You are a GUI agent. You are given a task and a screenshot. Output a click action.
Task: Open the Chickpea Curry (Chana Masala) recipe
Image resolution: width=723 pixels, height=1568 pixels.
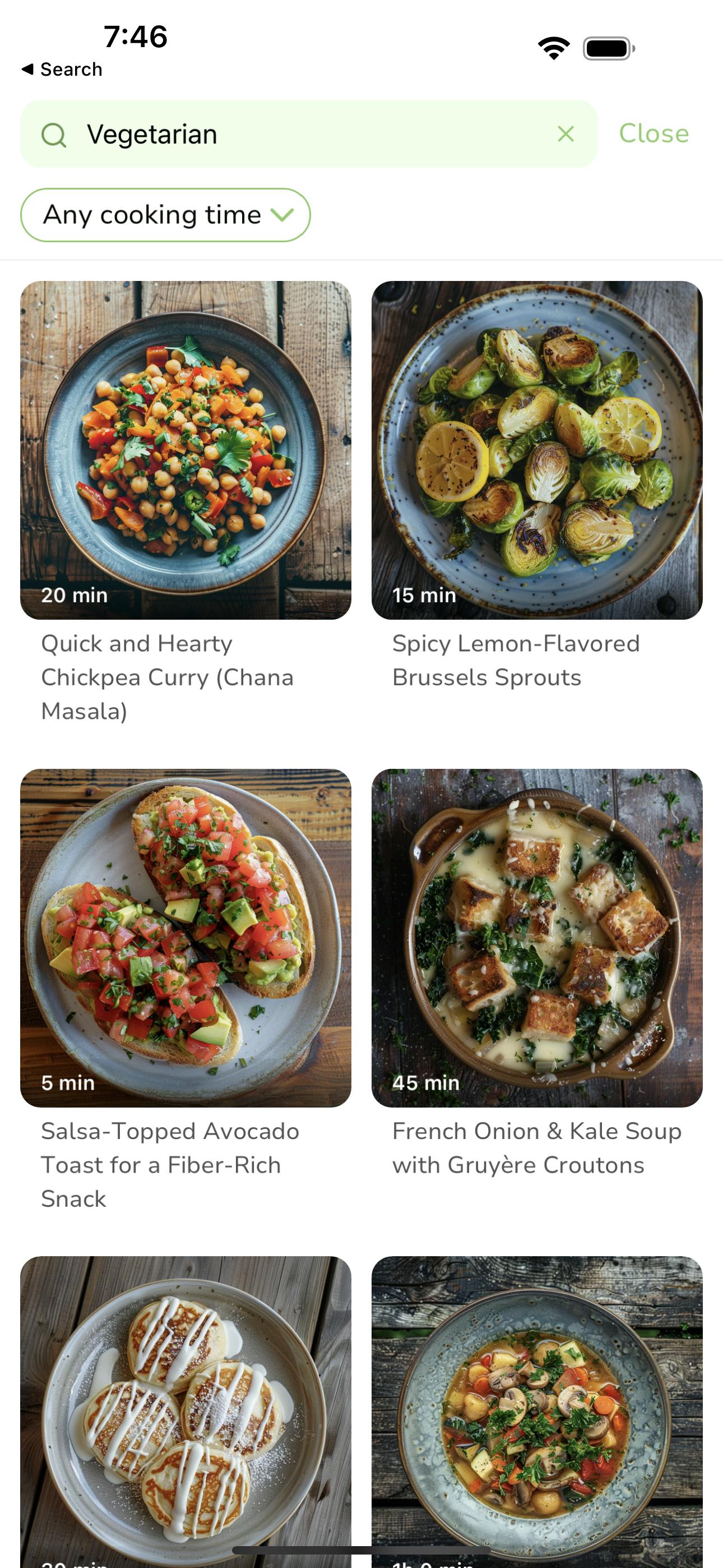coord(186,450)
